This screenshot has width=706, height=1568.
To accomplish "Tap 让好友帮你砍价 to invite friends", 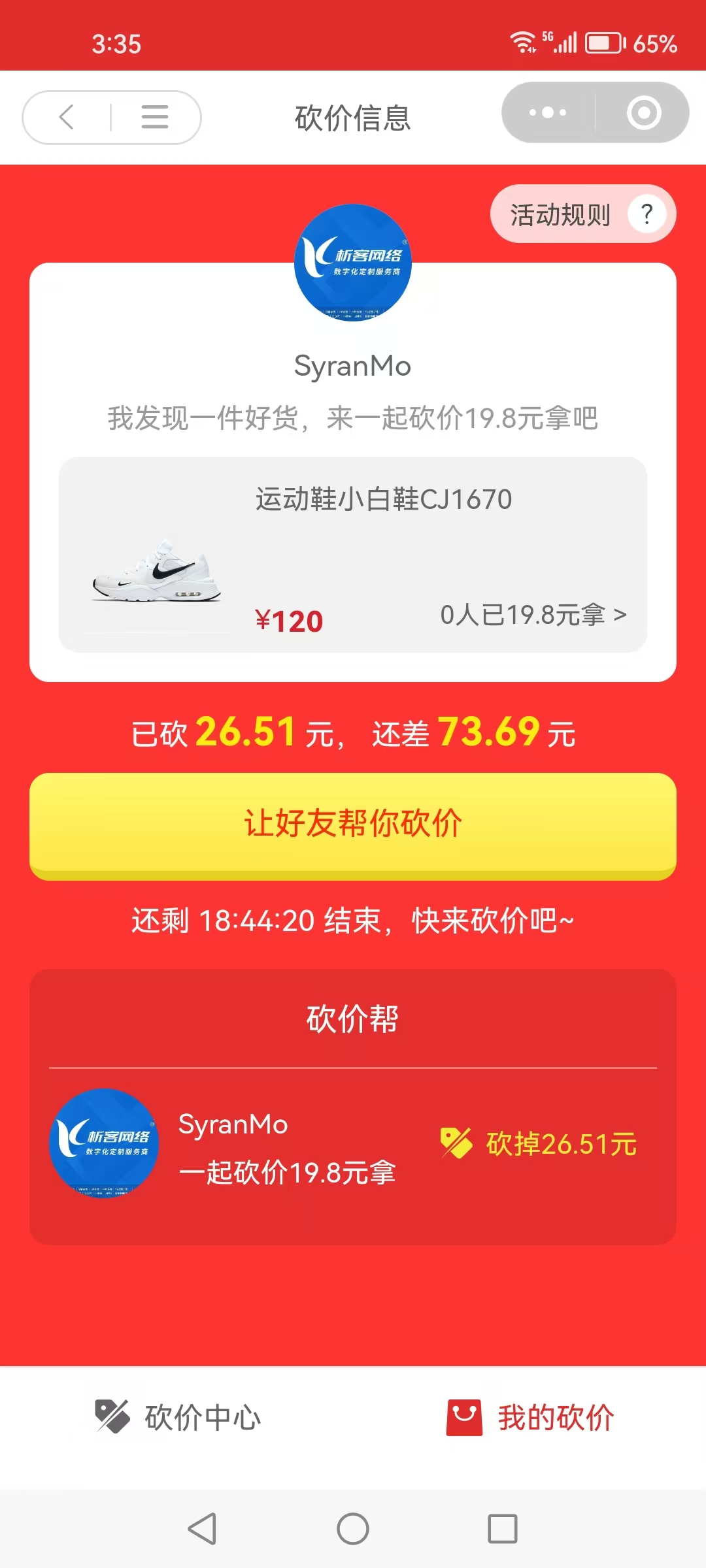I will (x=353, y=825).
